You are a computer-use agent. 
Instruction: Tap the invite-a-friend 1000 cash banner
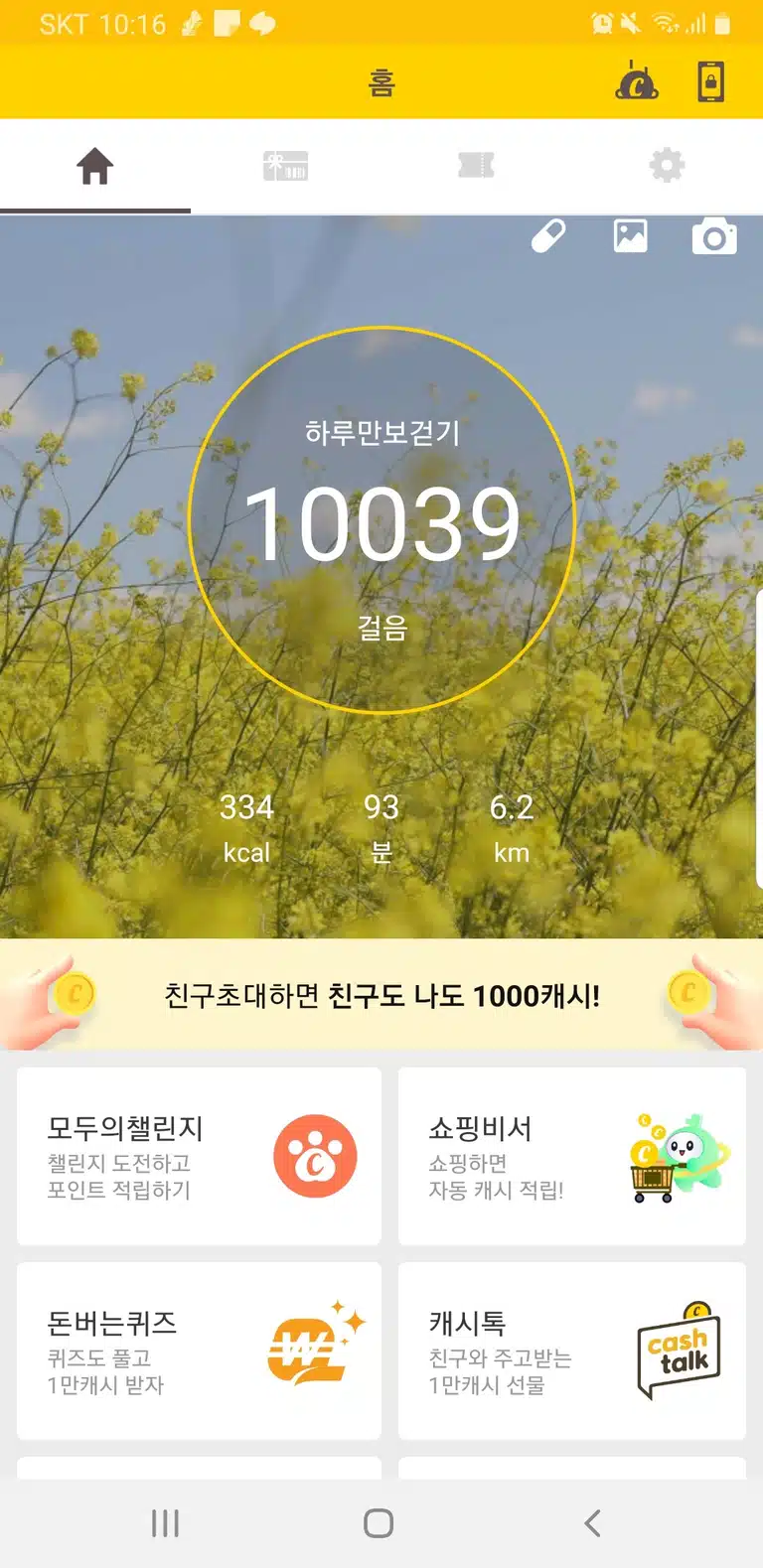(381, 995)
